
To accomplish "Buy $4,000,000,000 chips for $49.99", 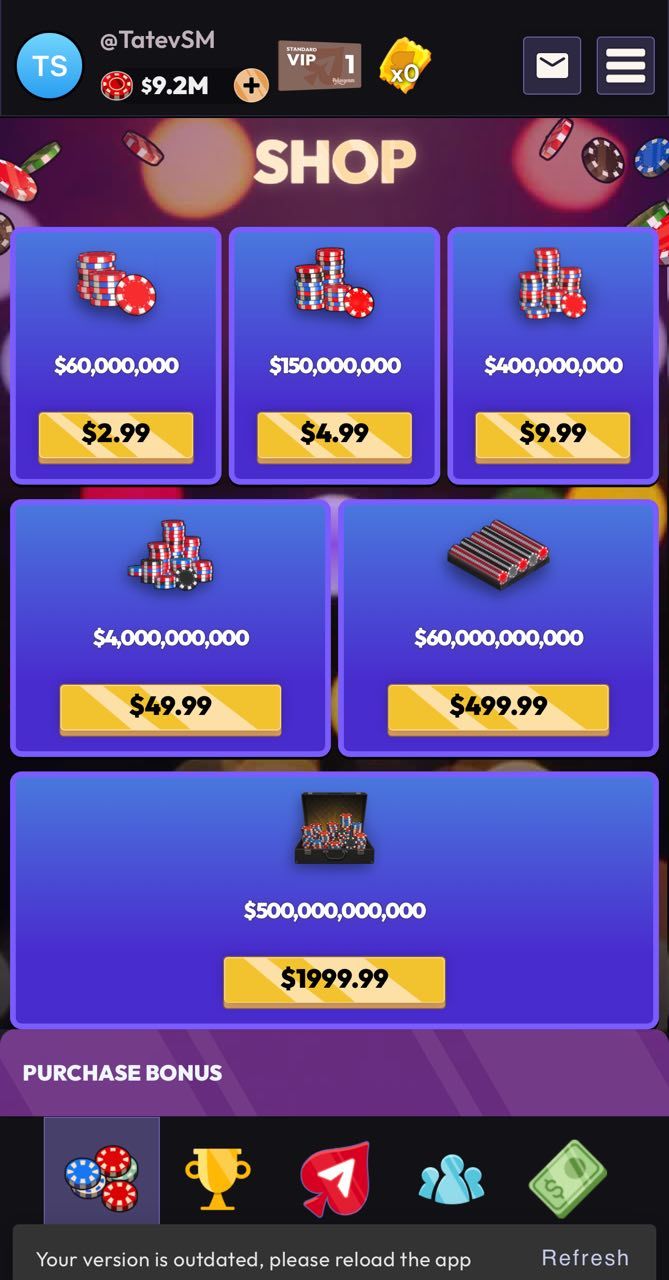I will 170,707.
